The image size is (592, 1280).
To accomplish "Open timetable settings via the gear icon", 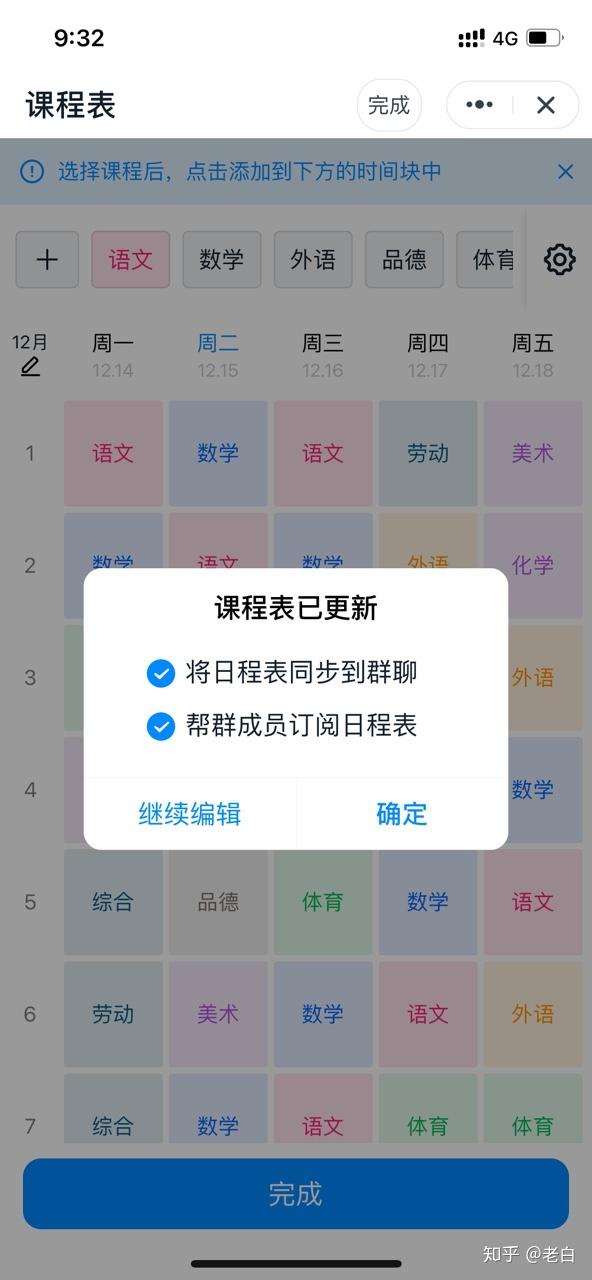I will [560, 260].
